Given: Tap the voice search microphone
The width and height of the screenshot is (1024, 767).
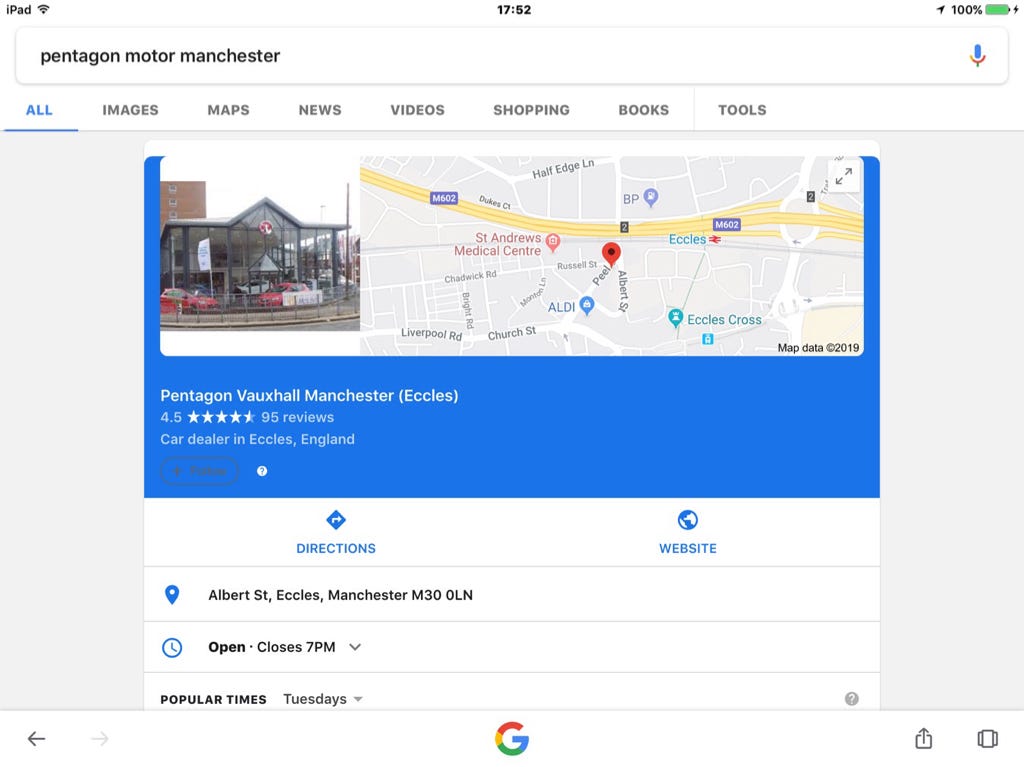Looking at the screenshot, I should tap(977, 56).
